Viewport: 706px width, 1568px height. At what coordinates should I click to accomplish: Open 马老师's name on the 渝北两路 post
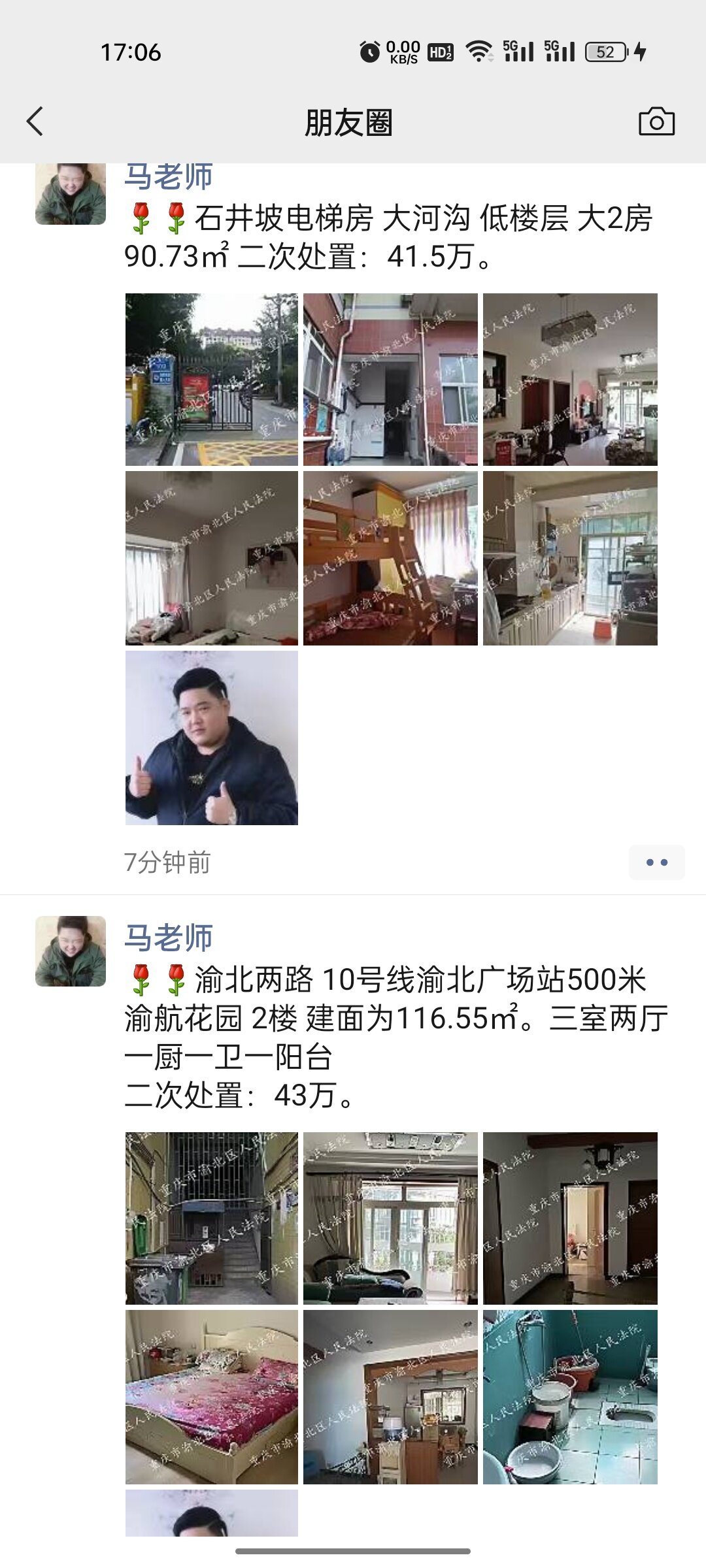tap(169, 938)
